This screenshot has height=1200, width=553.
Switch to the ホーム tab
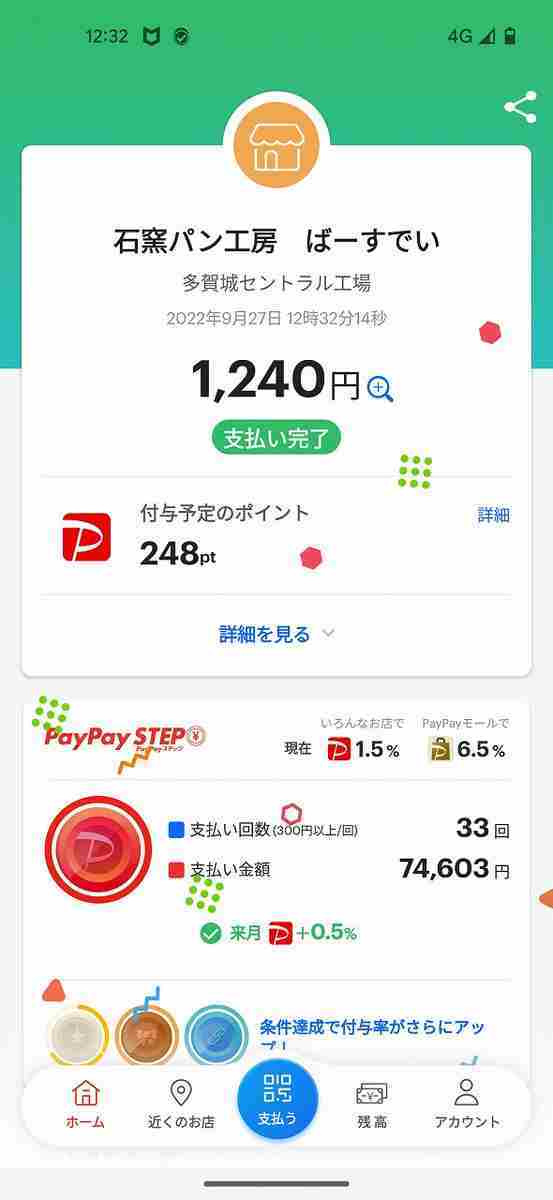(86, 1104)
